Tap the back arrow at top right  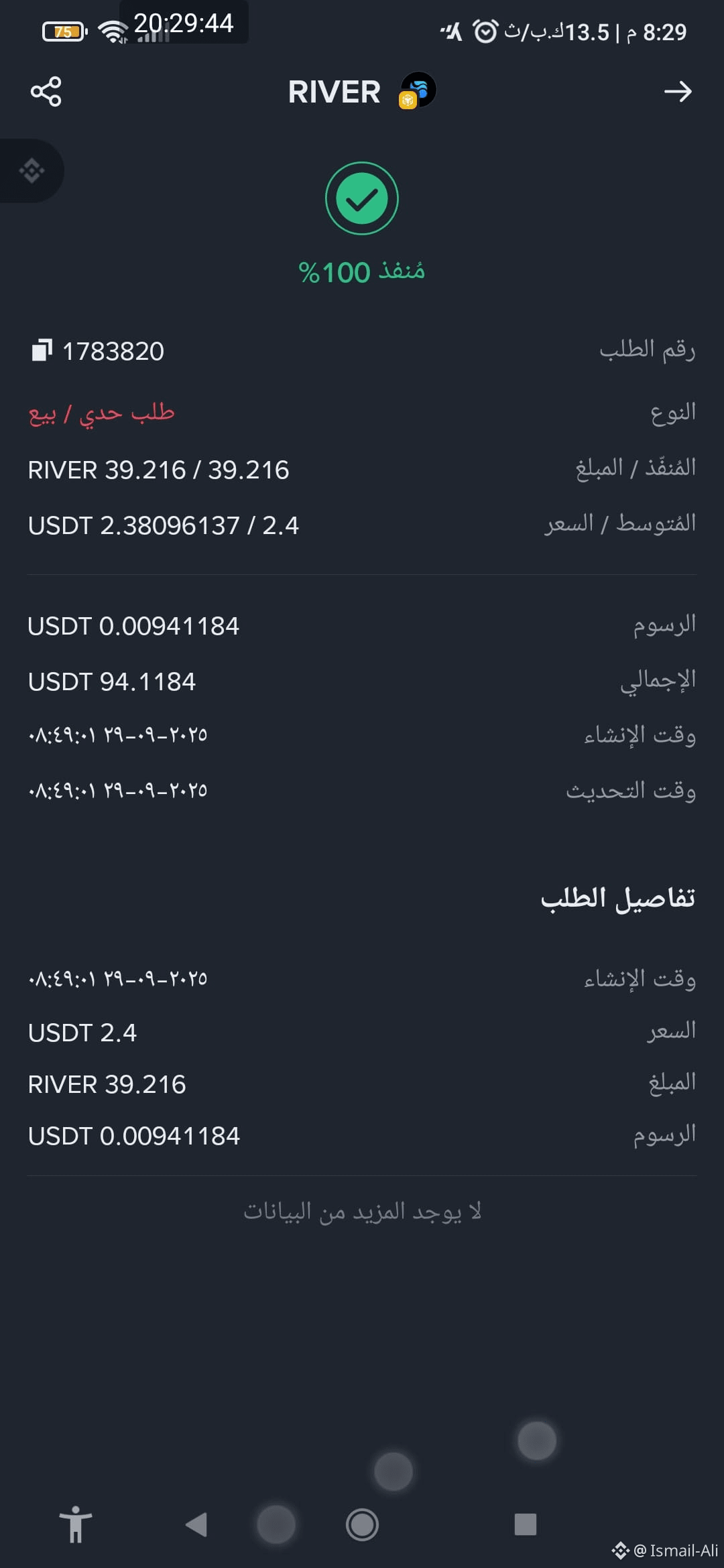coord(679,92)
